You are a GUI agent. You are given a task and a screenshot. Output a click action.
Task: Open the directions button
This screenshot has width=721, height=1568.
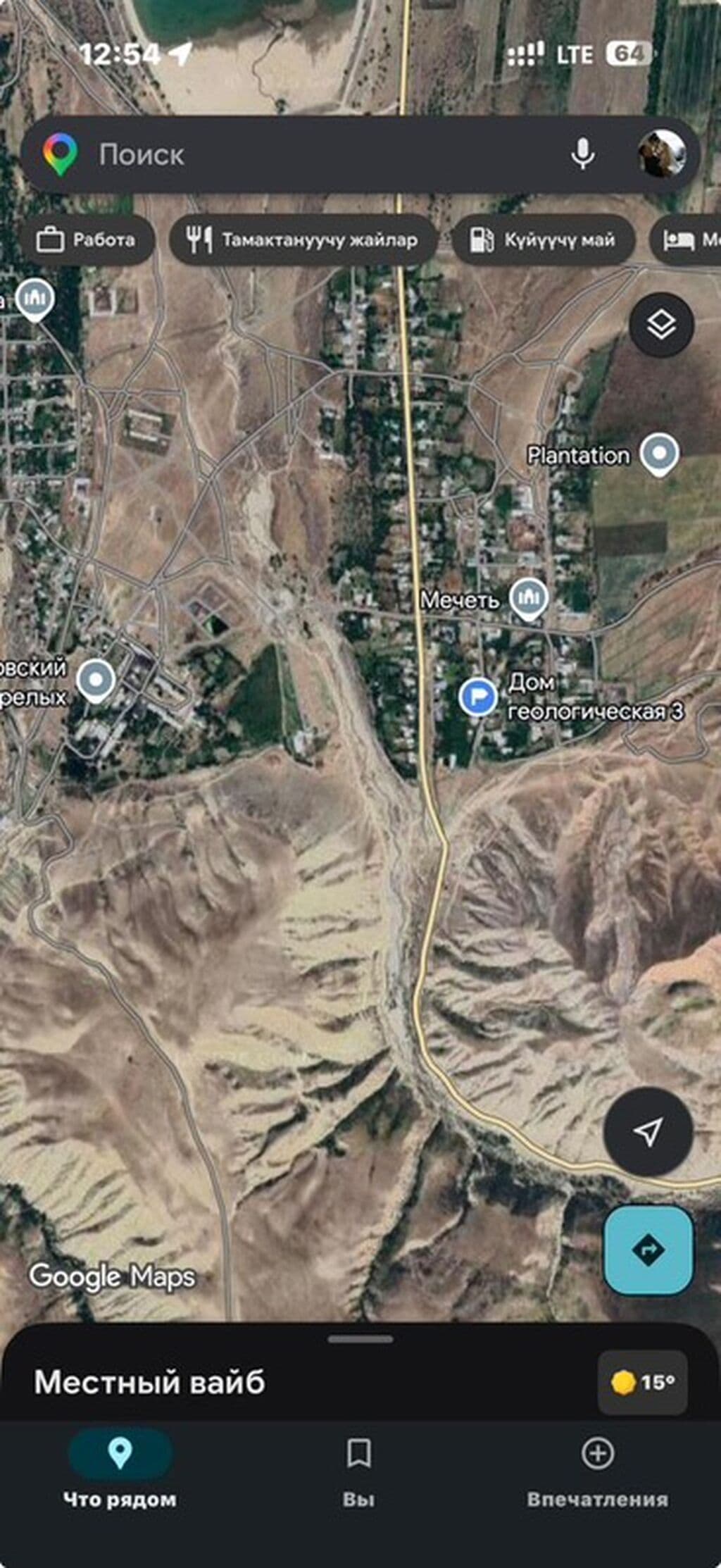(x=648, y=1250)
